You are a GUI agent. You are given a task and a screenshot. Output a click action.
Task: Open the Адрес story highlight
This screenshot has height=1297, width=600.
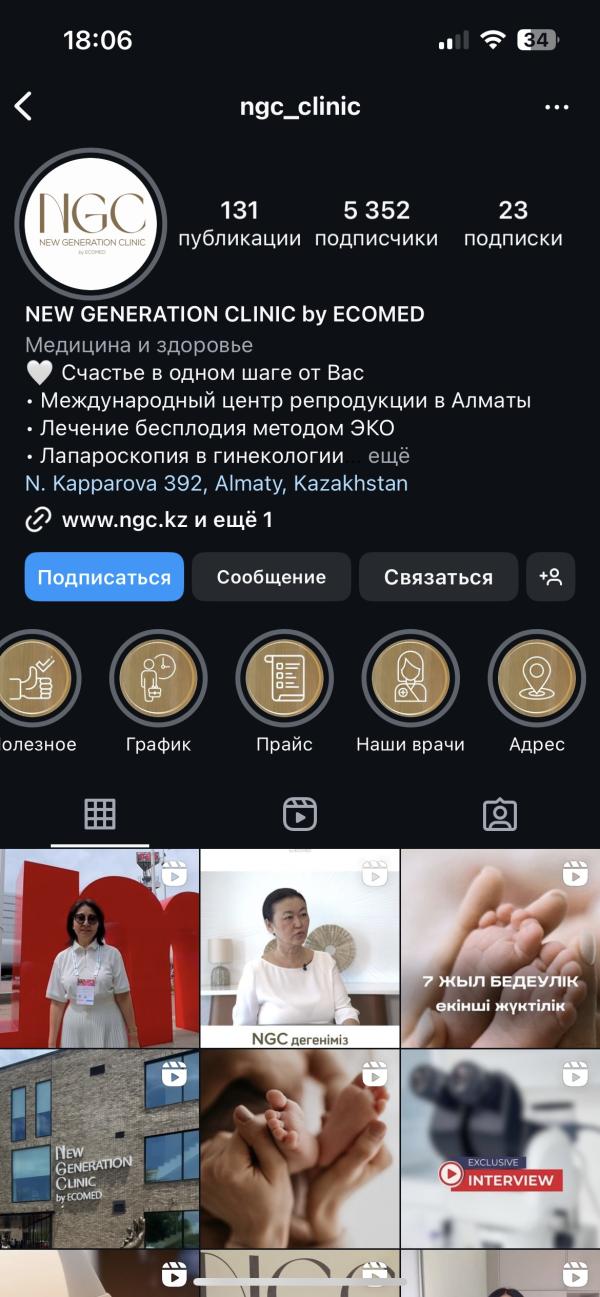tap(536, 678)
